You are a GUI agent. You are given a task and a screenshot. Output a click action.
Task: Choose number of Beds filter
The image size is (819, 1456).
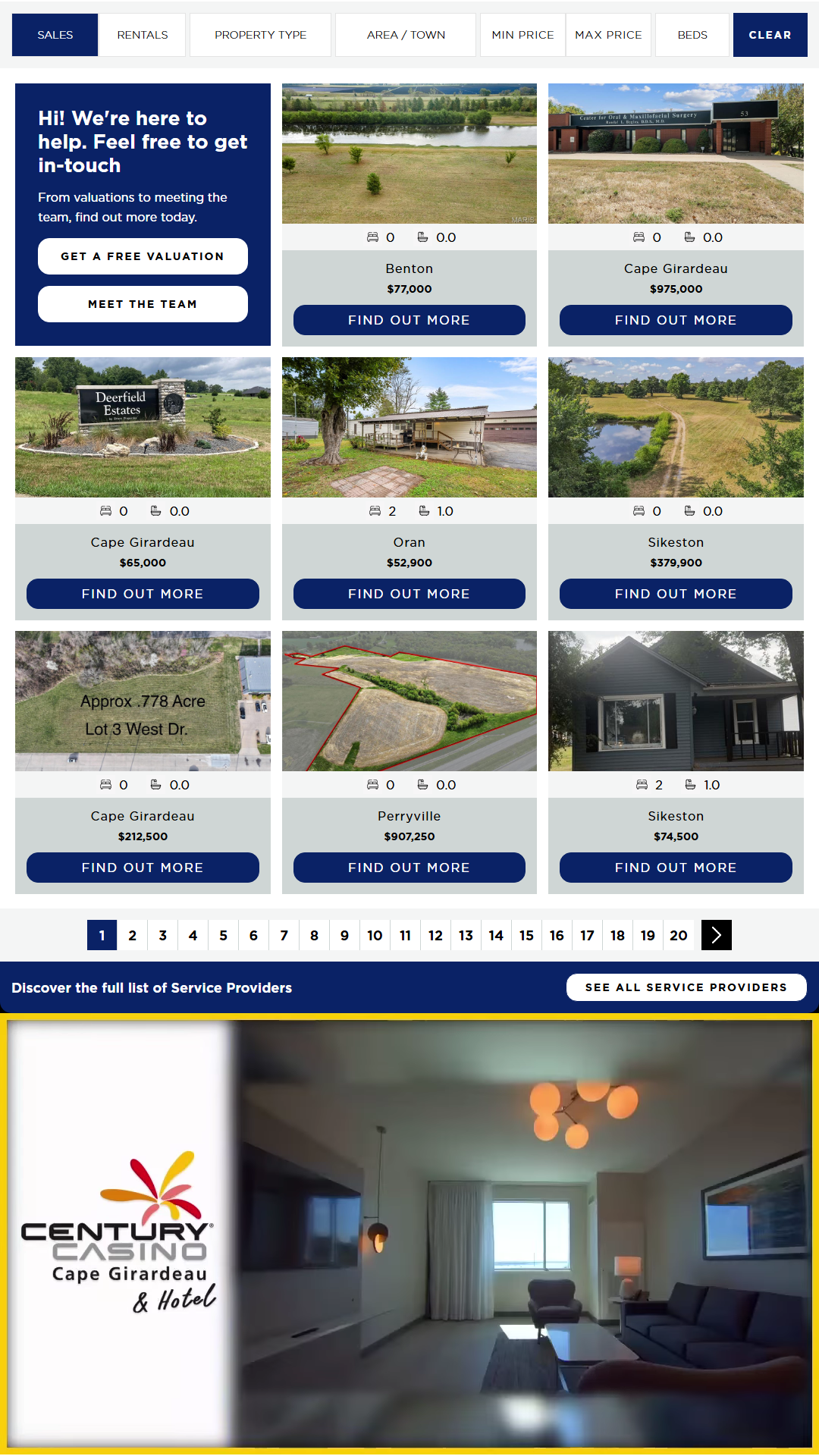[692, 35]
